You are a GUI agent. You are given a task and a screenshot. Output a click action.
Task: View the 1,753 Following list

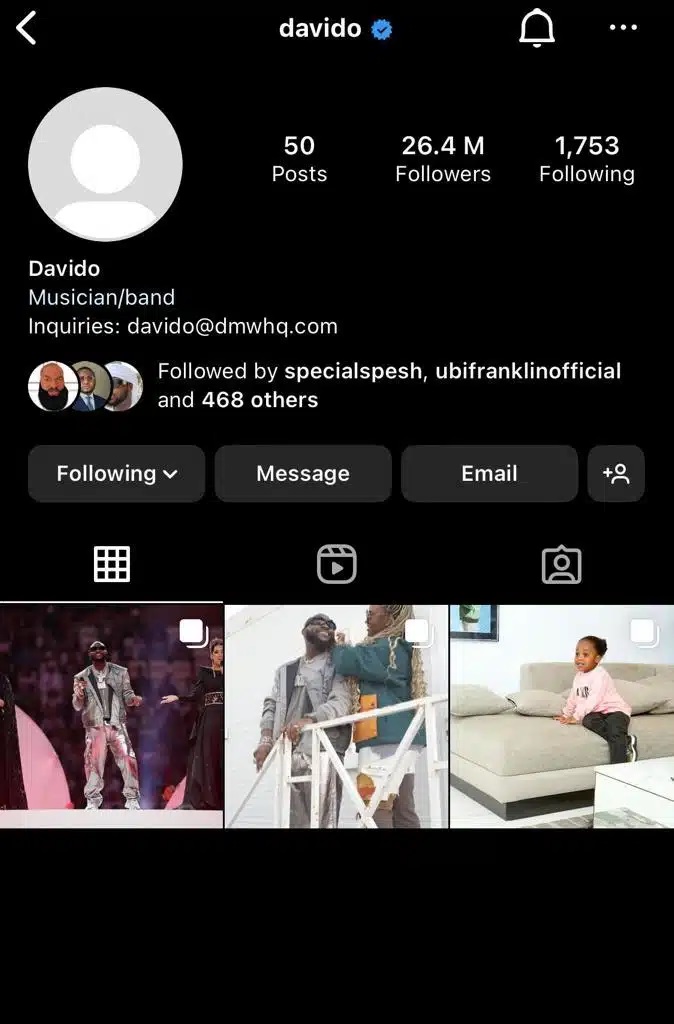(586, 159)
